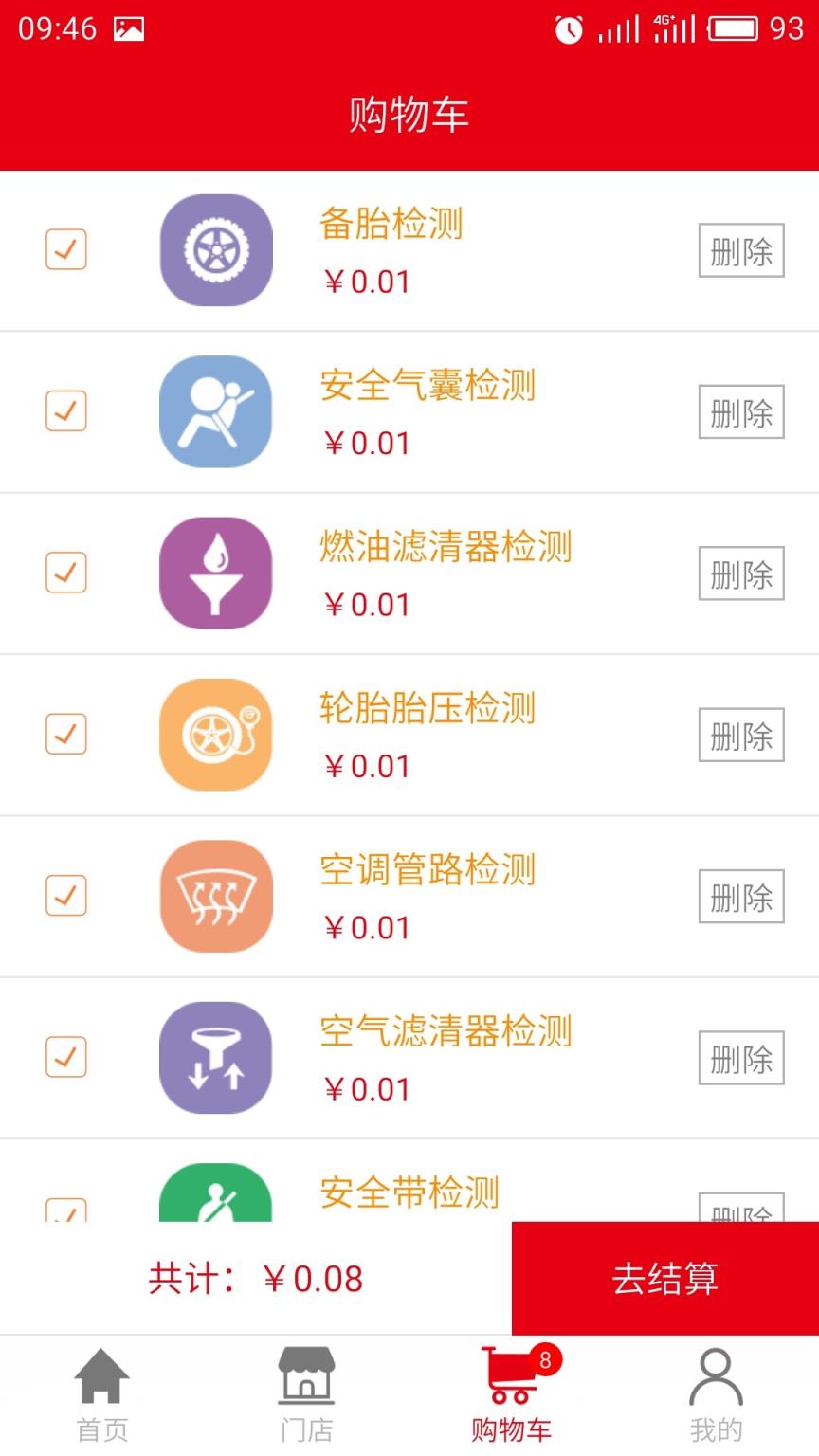
Task: Delete 燃油滤清器检测 from the cart
Action: click(740, 573)
